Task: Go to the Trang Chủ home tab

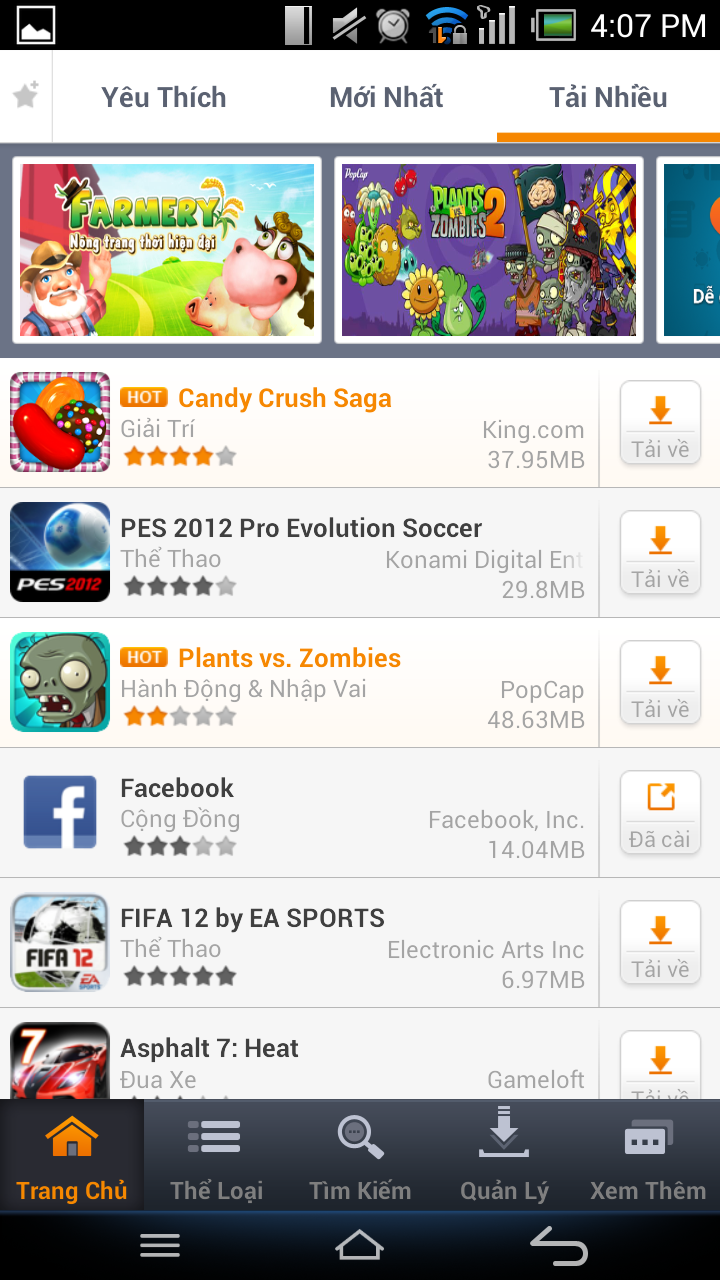Action: pos(72,1158)
